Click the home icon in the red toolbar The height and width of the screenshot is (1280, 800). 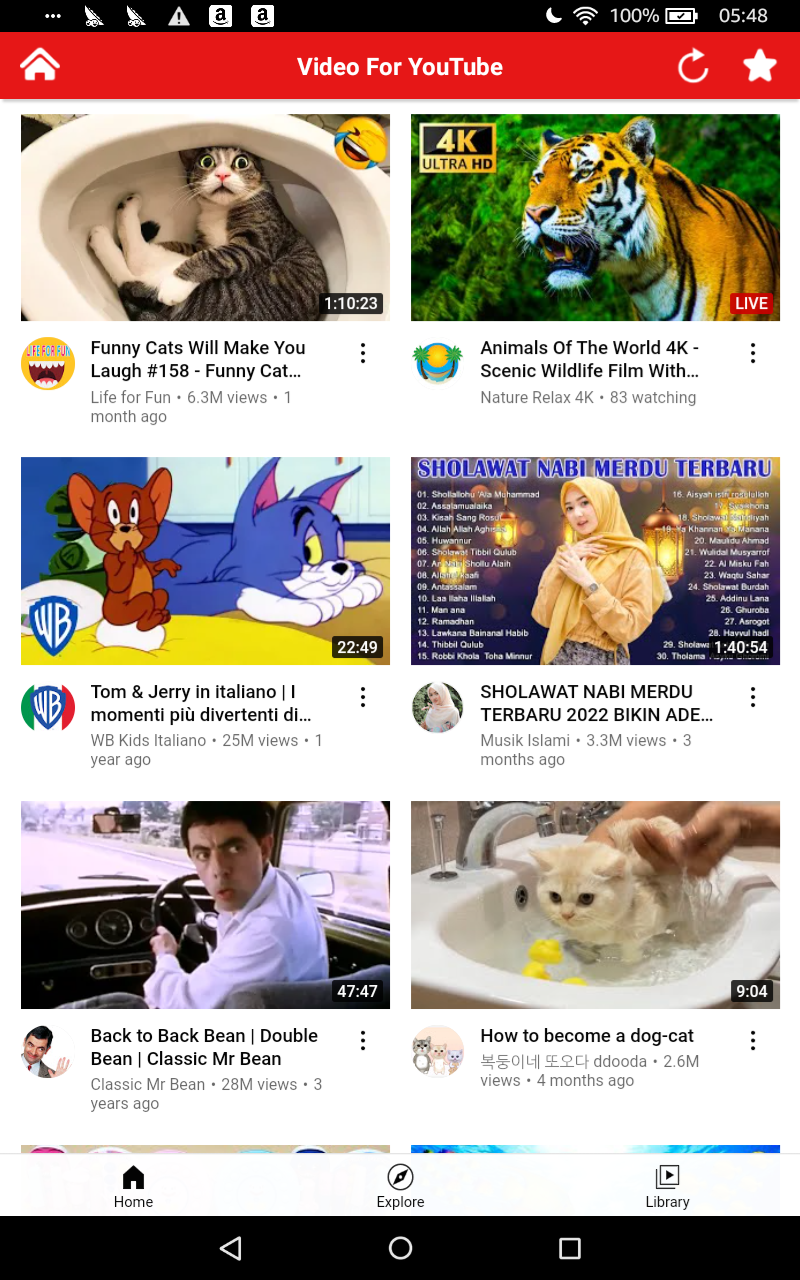click(x=38, y=65)
